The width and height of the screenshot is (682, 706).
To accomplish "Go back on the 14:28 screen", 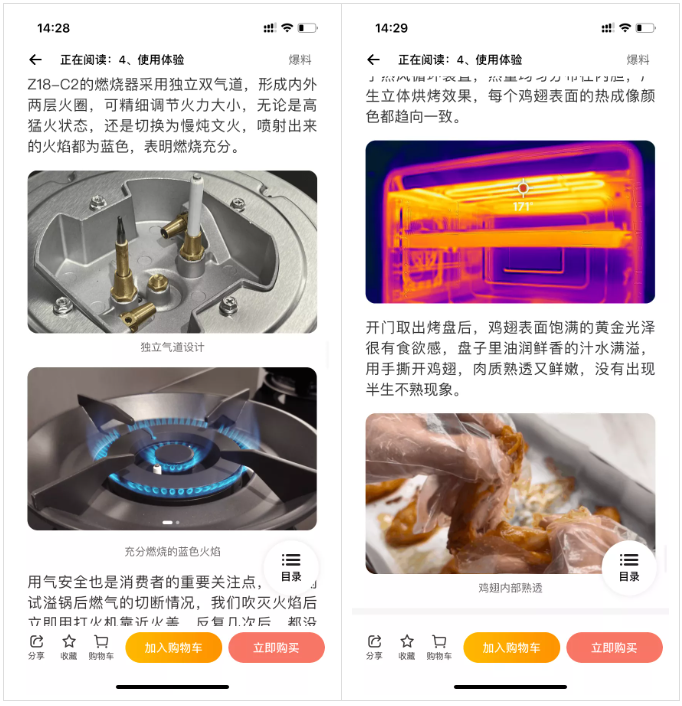I will click(x=36, y=60).
